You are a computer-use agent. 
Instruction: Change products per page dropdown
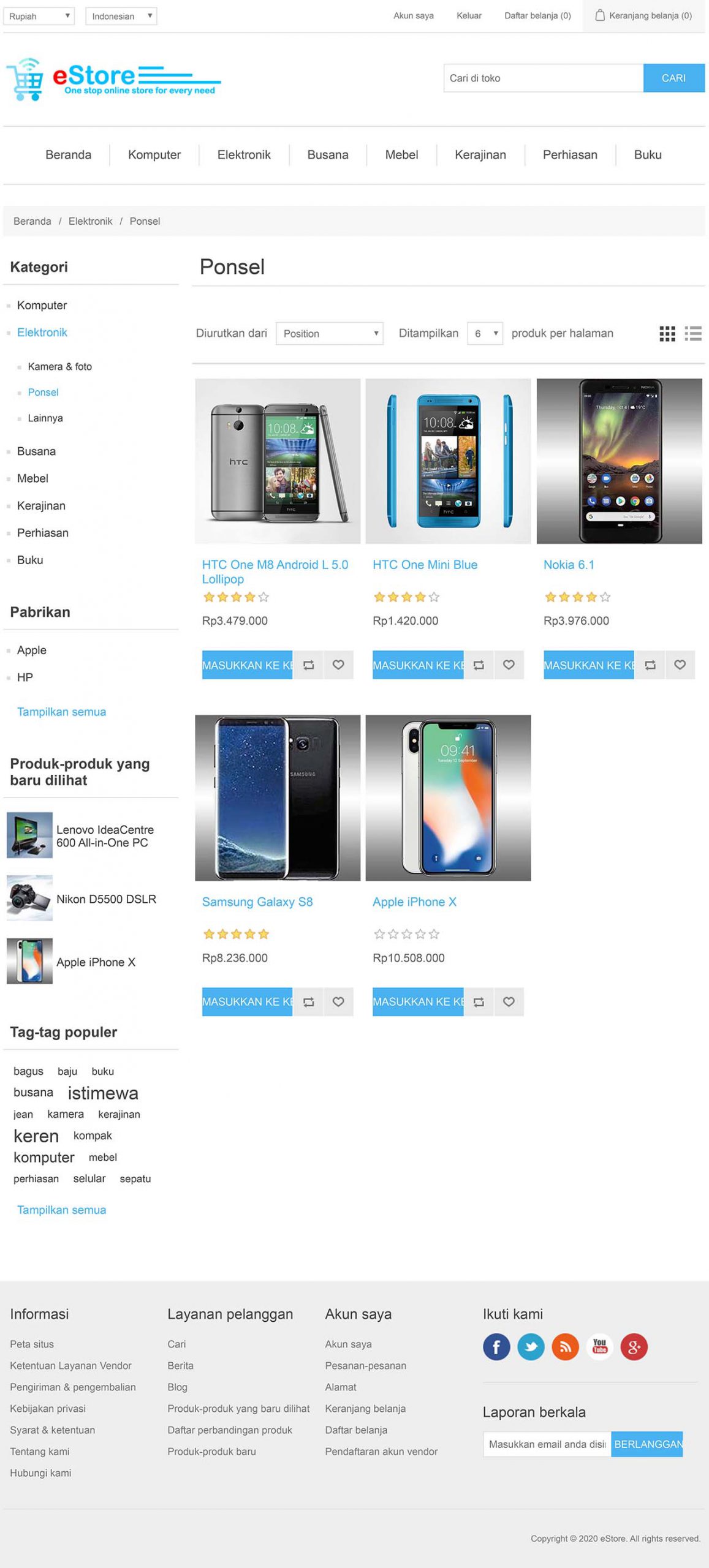click(x=485, y=334)
